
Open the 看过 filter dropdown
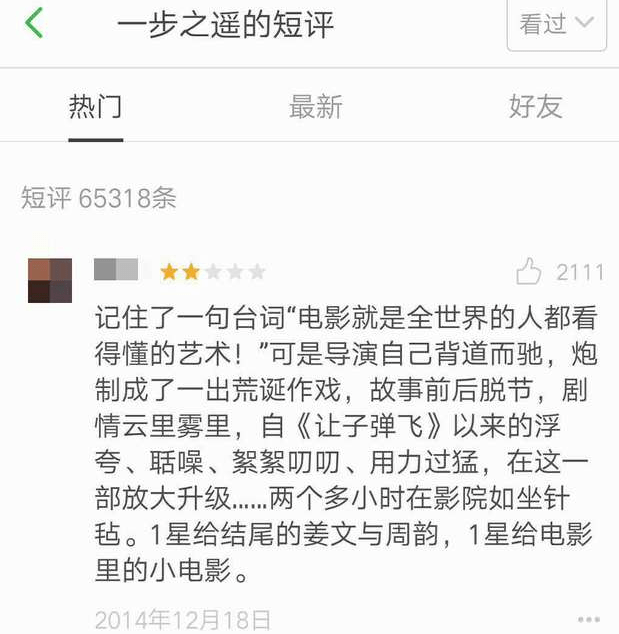click(557, 24)
